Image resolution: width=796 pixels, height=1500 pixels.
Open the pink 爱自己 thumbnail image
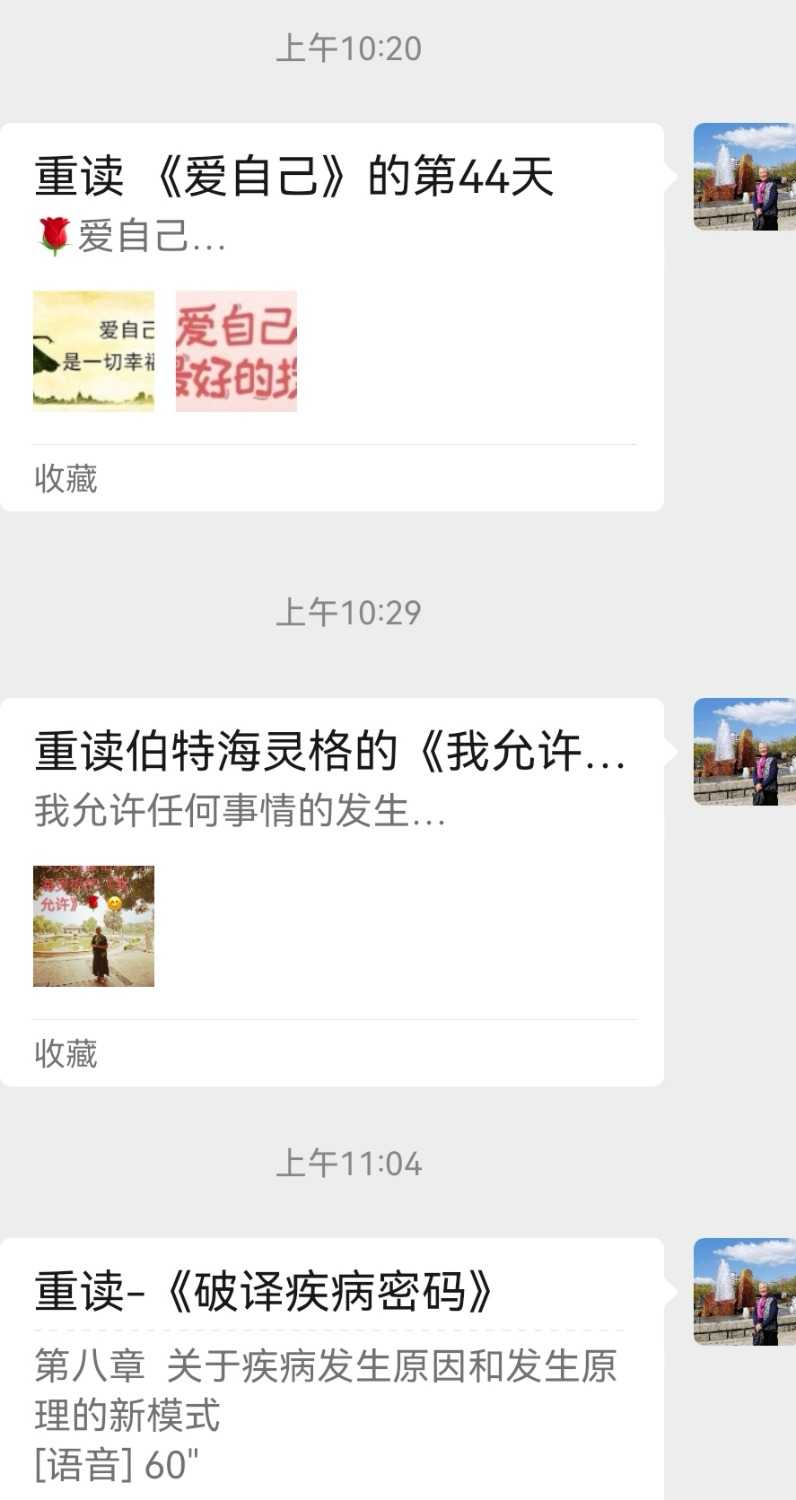pos(236,350)
